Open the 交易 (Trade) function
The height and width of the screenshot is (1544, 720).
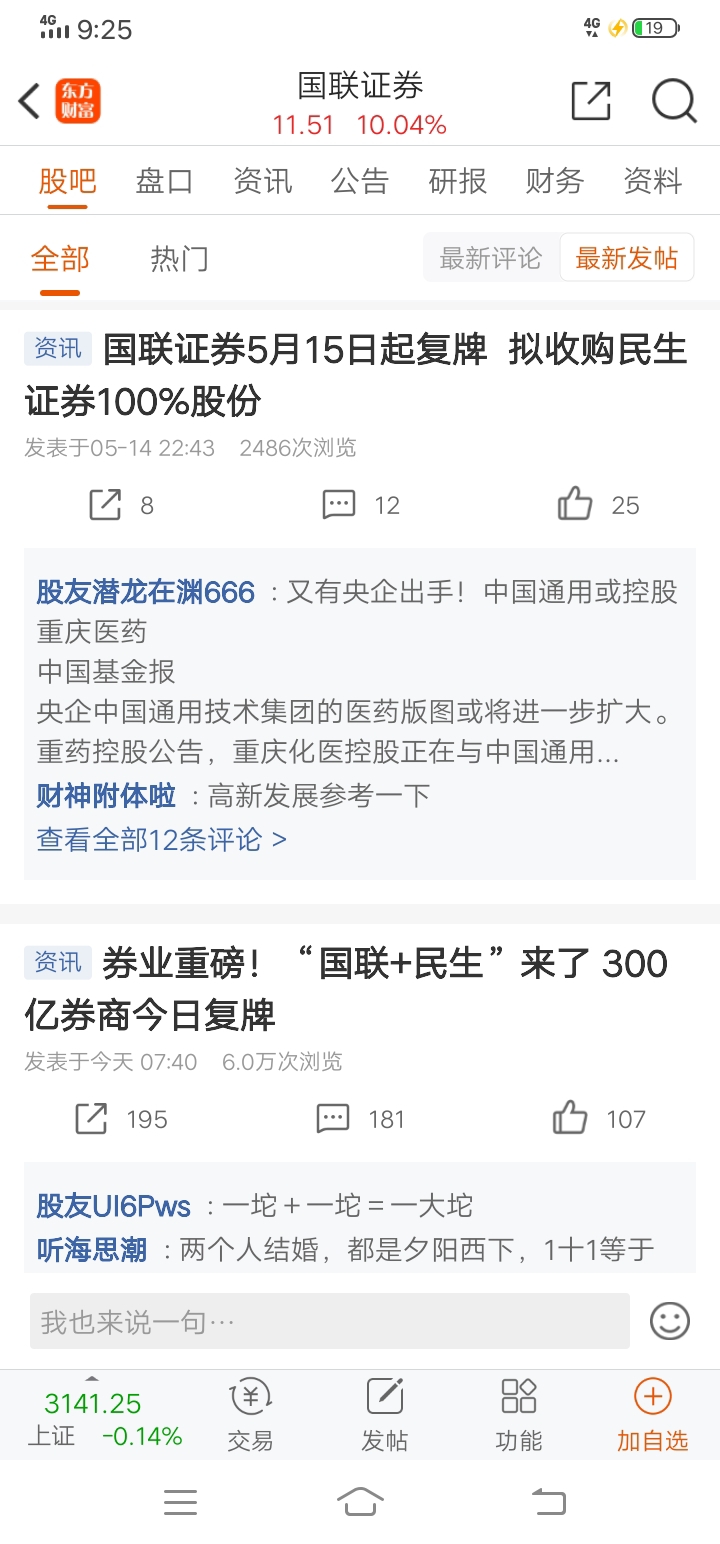(x=250, y=1415)
